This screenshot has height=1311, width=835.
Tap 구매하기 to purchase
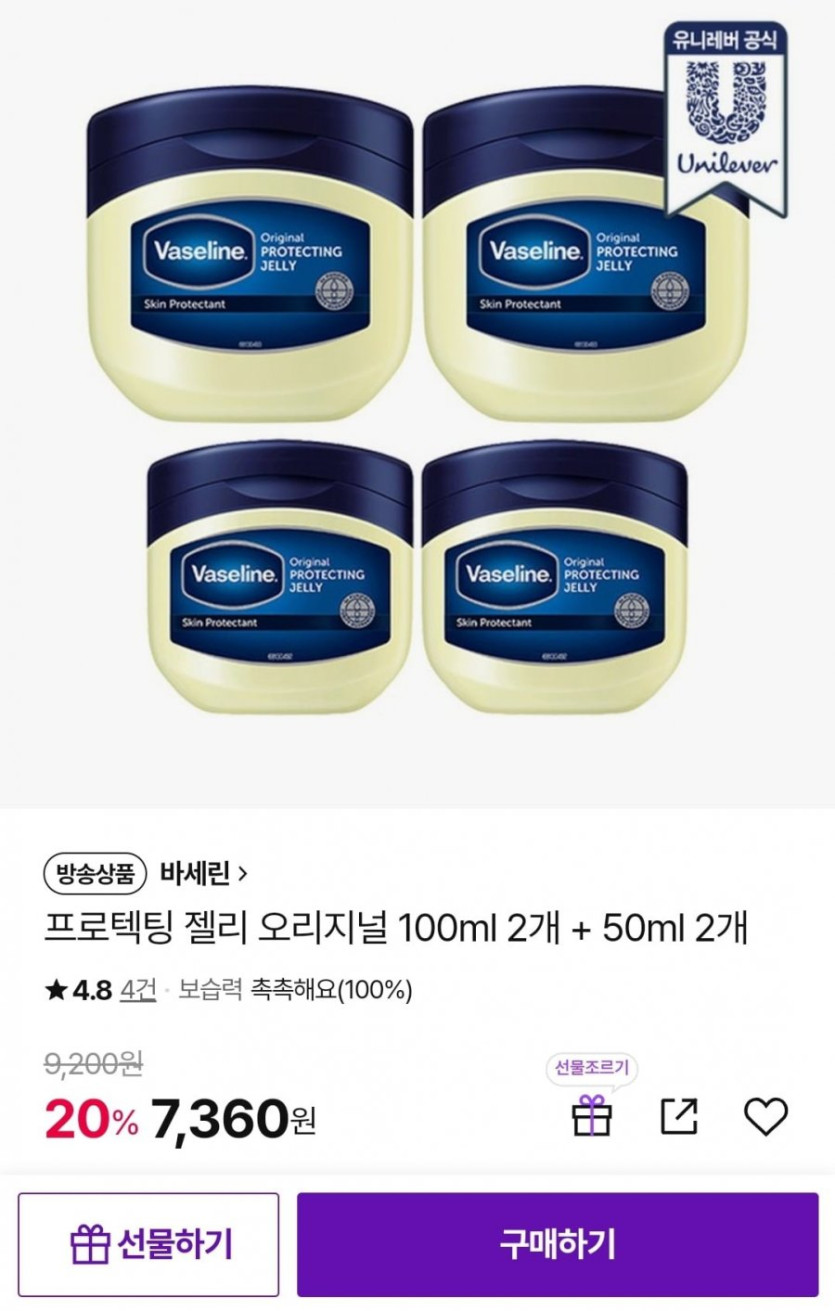pyautogui.click(x=557, y=1244)
